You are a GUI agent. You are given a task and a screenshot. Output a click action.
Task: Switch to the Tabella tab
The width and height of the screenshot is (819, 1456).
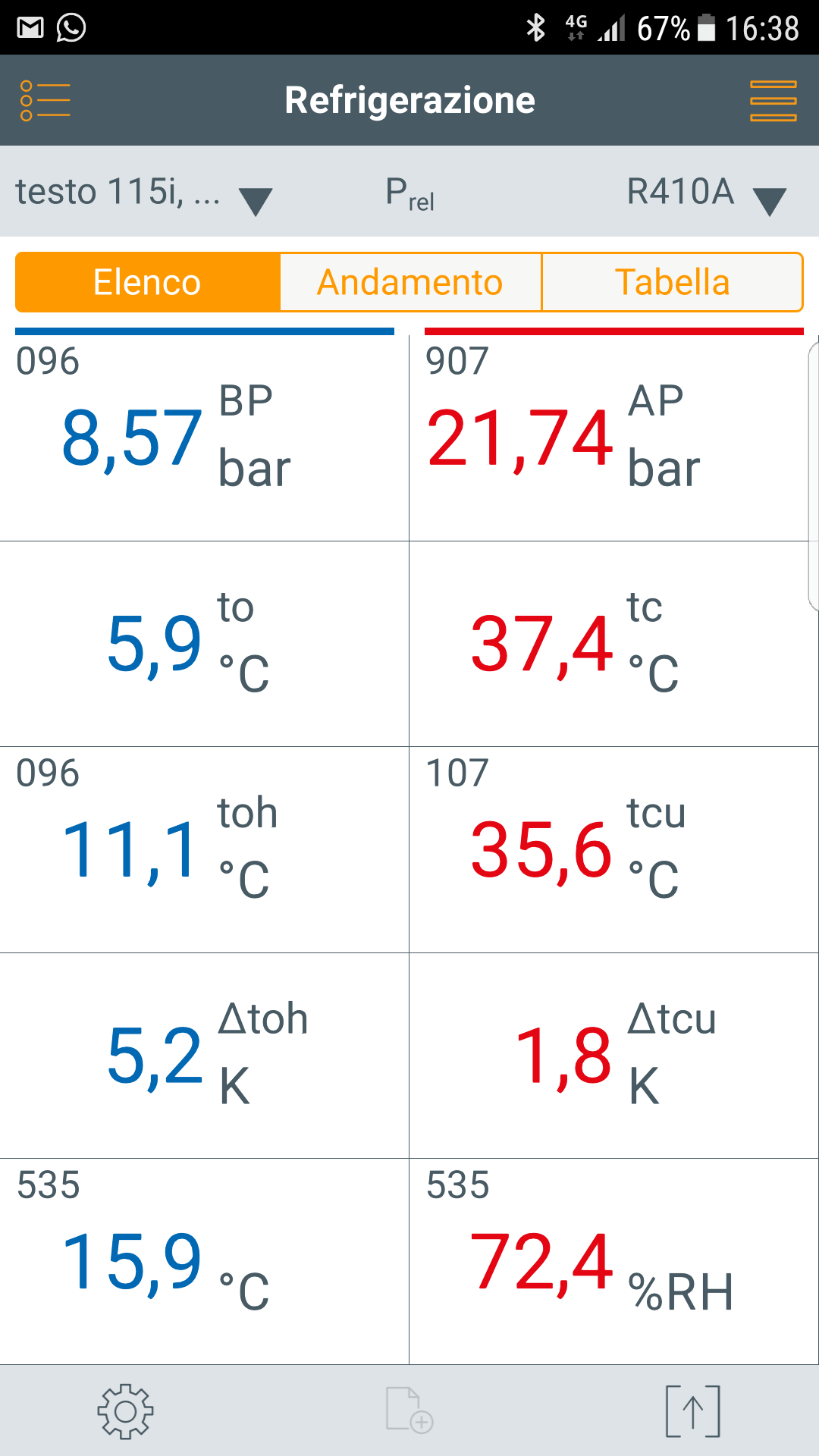tap(672, 282)
